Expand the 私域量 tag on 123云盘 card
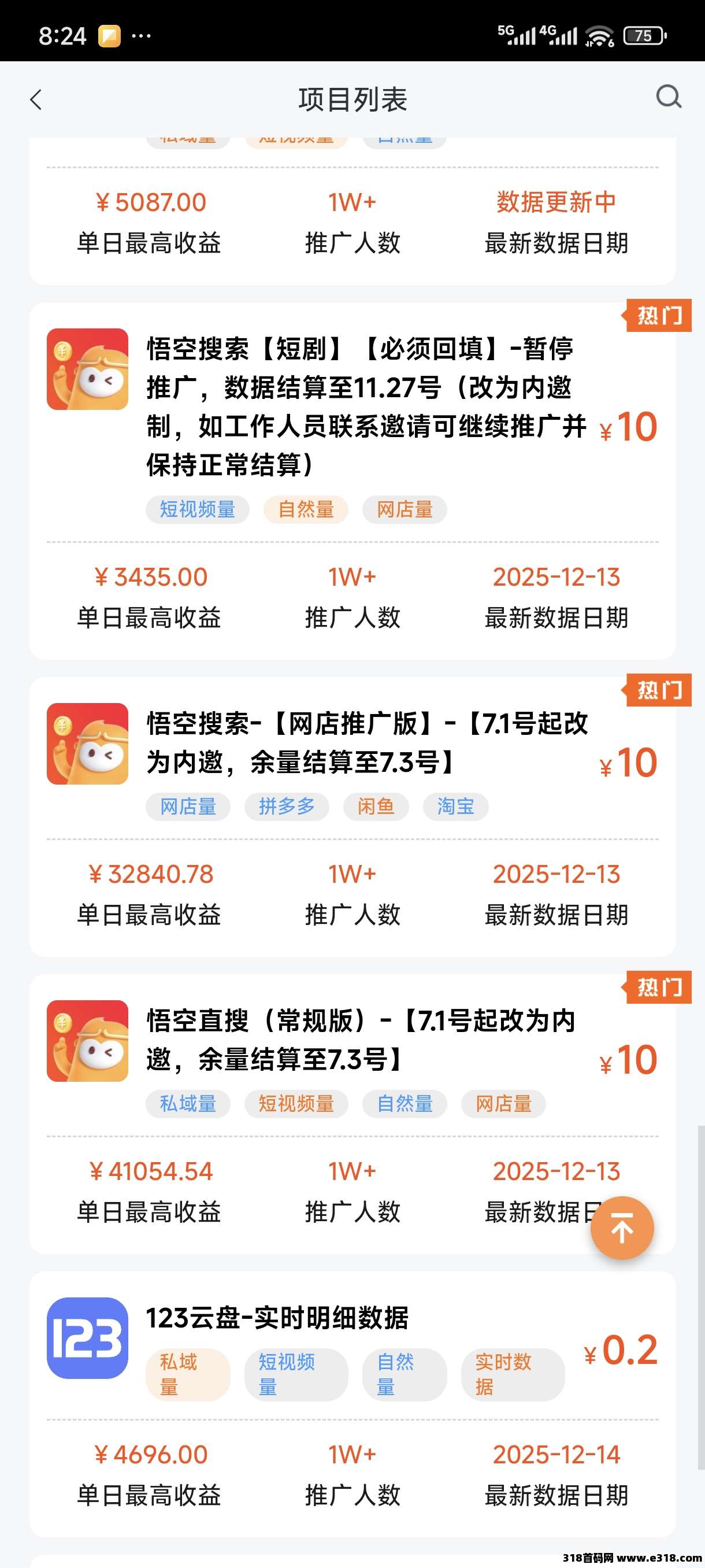 (187, 1374)
